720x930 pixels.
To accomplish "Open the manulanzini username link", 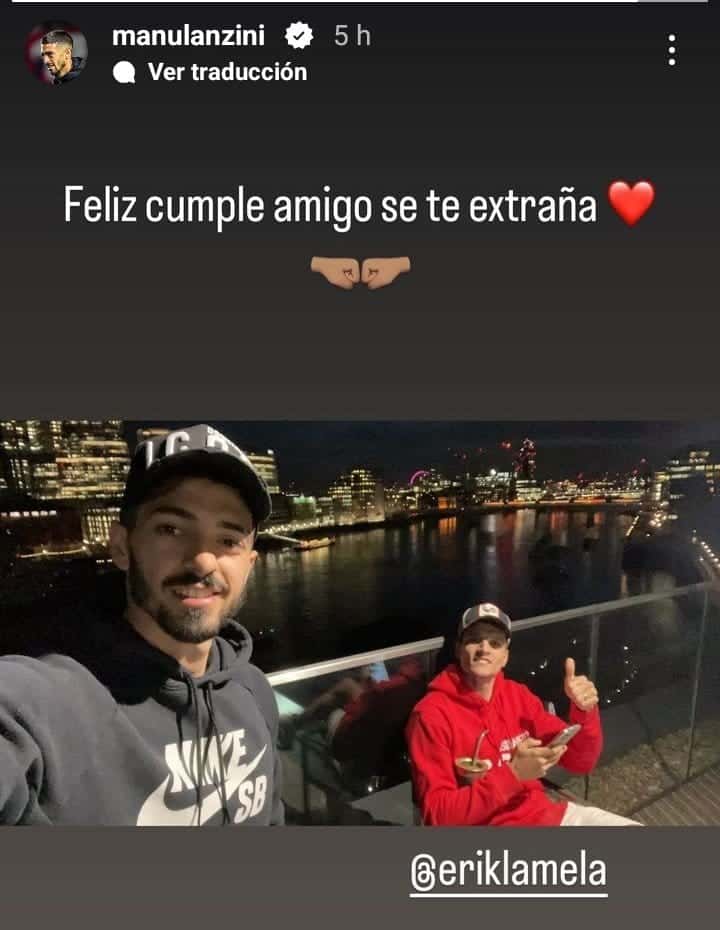I will coord(188,36).
